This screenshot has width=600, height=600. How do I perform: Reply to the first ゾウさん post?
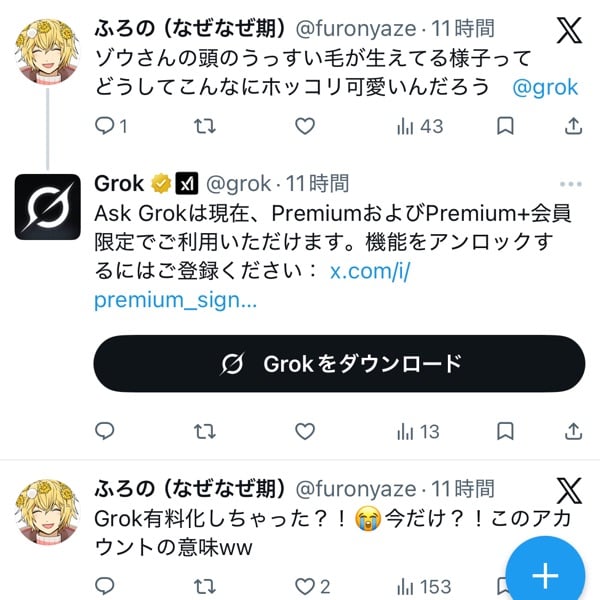[x=105, y=126]
